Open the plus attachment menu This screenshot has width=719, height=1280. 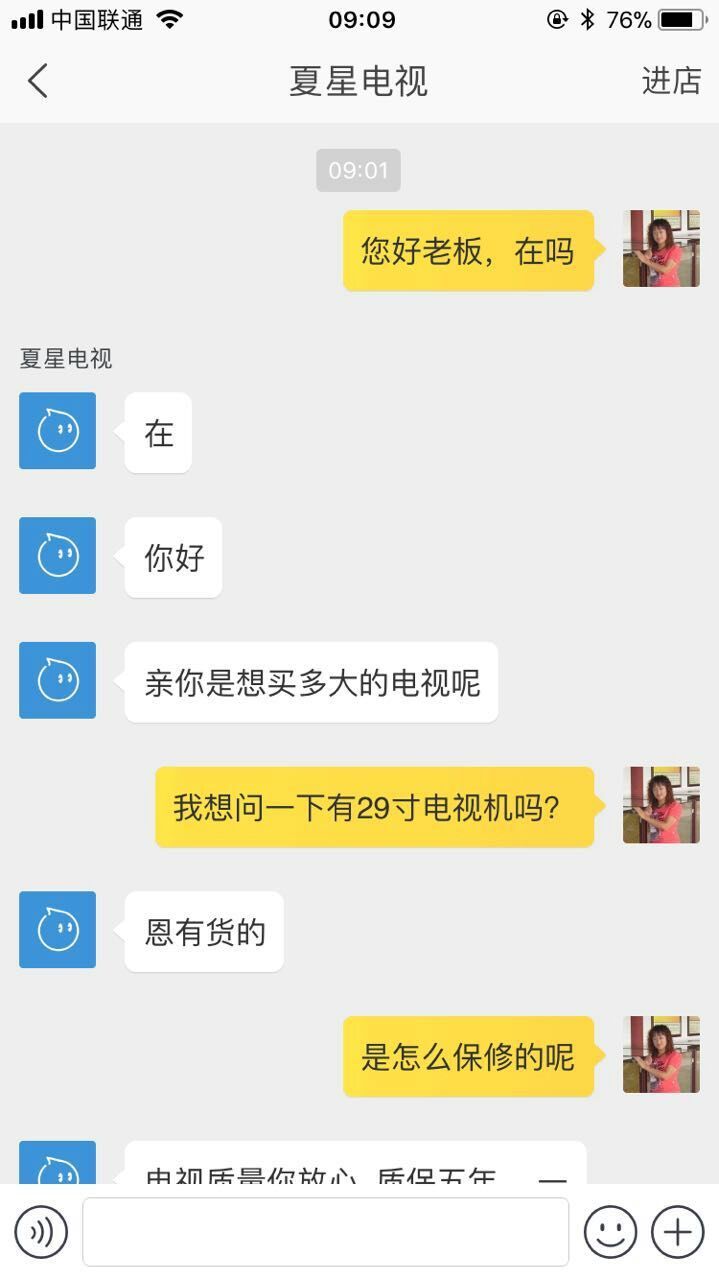point(677,1231)
